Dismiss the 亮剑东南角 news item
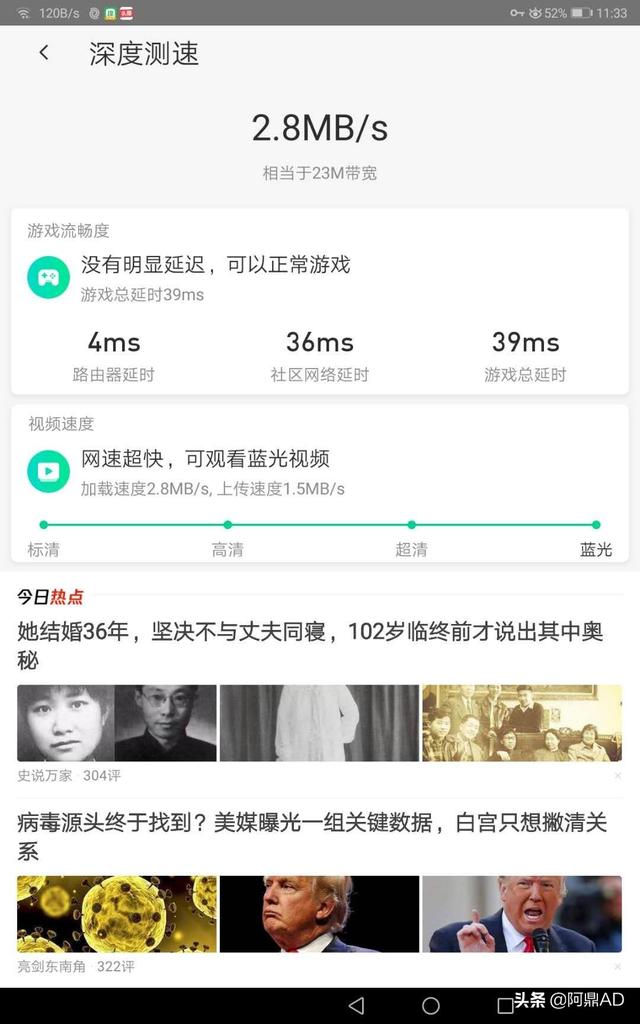Screen dimensions: 640x1024 click(617, 966)
